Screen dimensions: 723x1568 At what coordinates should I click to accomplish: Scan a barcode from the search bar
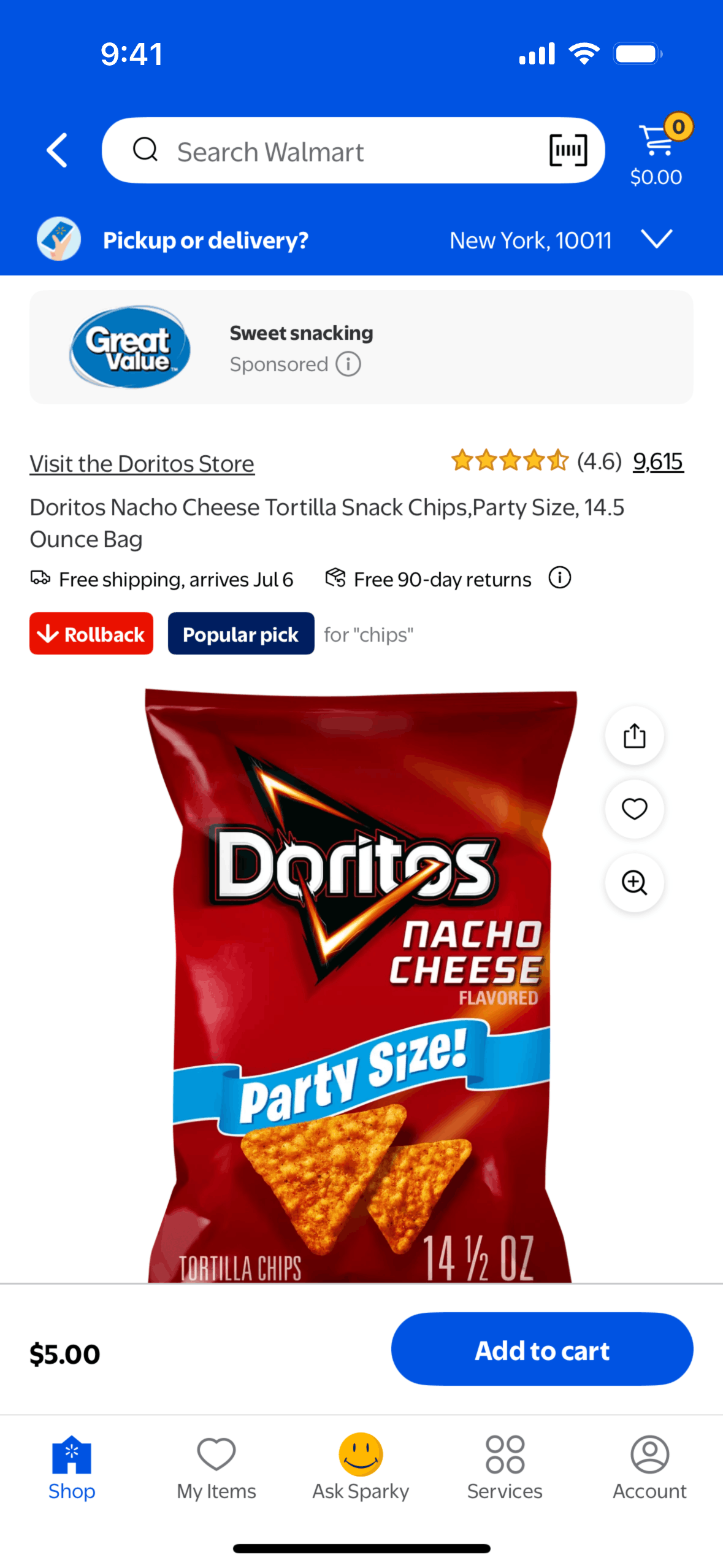pos(568,150)
